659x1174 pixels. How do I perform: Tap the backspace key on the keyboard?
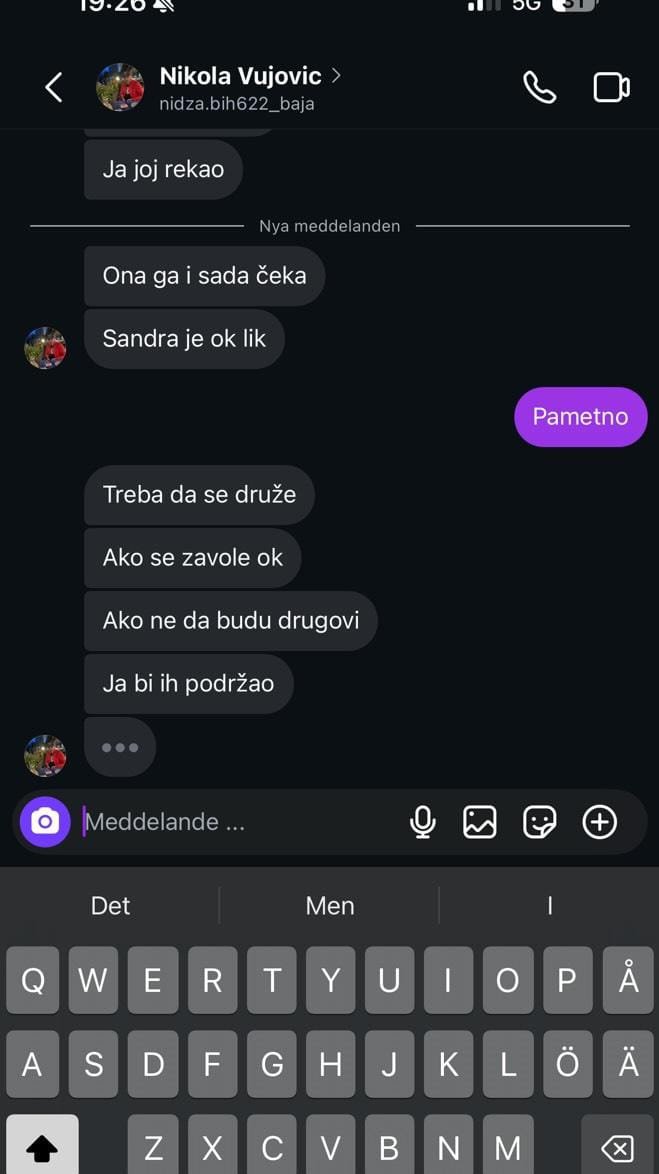617,1148
